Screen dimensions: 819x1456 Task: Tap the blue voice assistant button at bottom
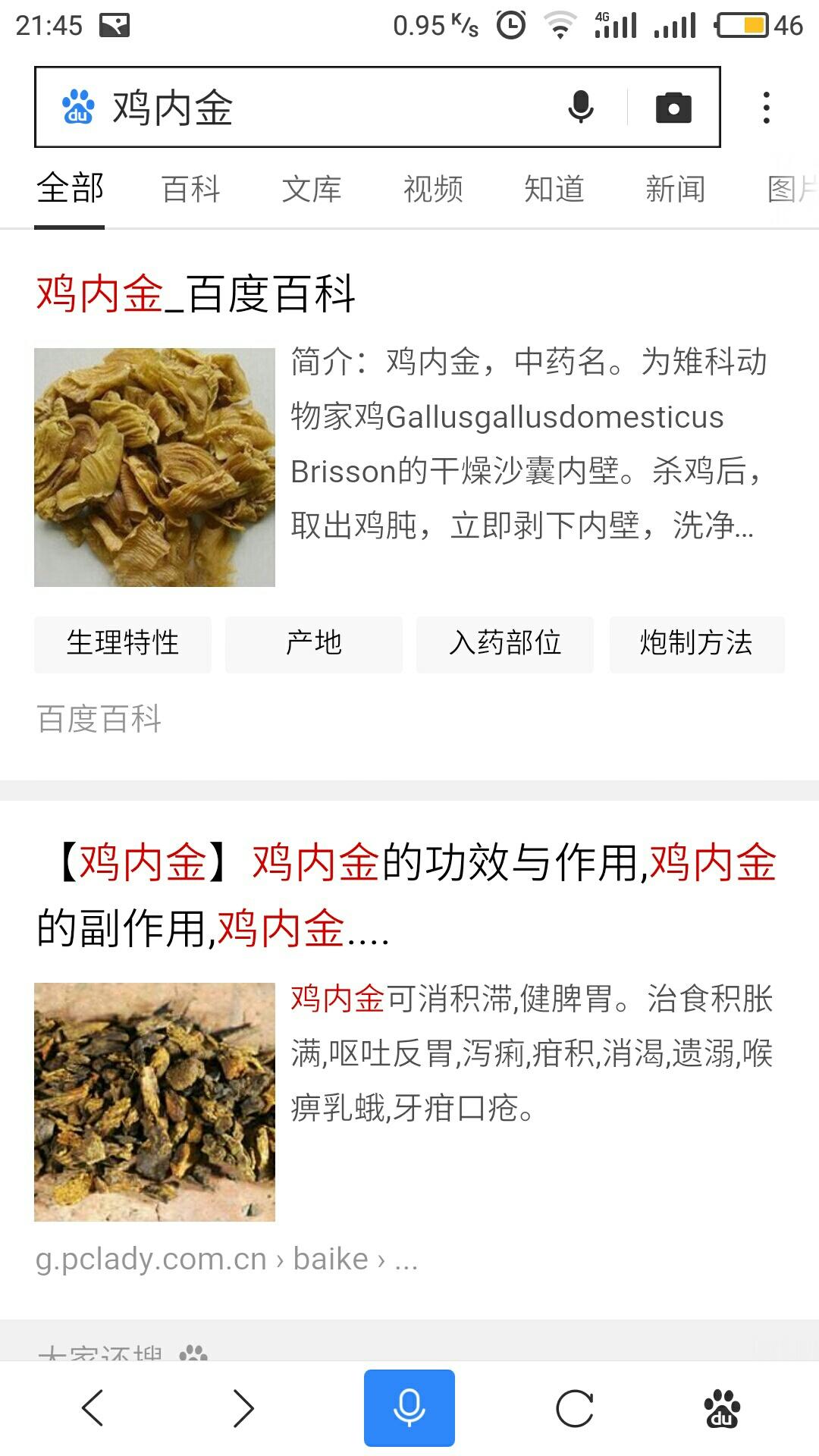pos(409,1407)
